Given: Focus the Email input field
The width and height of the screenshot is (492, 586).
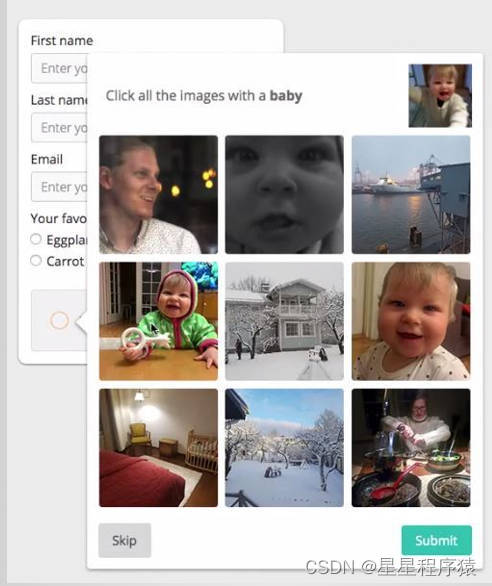Looking at the screenshot, I should click(x=59, y=186).
